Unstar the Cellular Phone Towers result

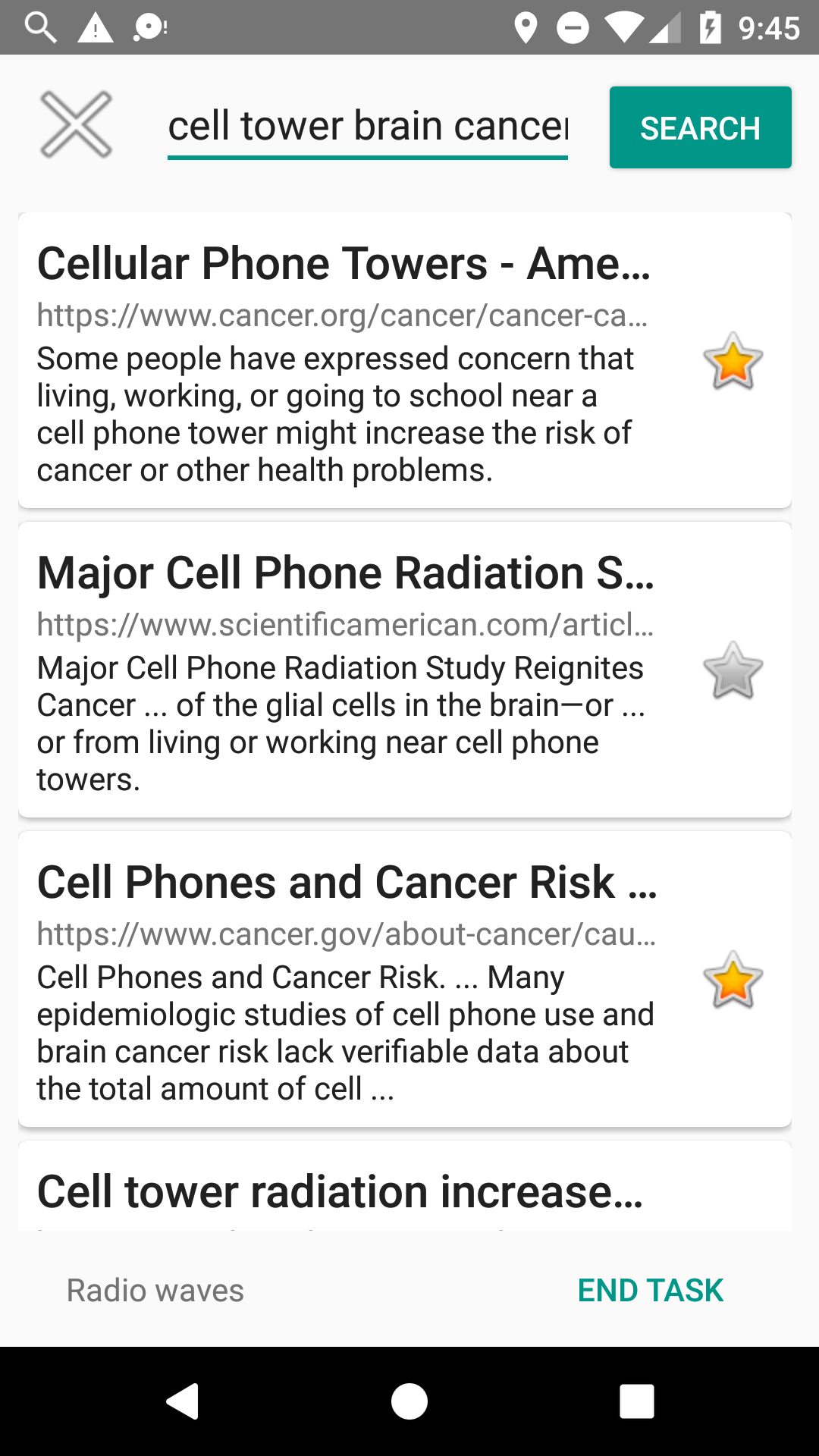tap(733, 361)
